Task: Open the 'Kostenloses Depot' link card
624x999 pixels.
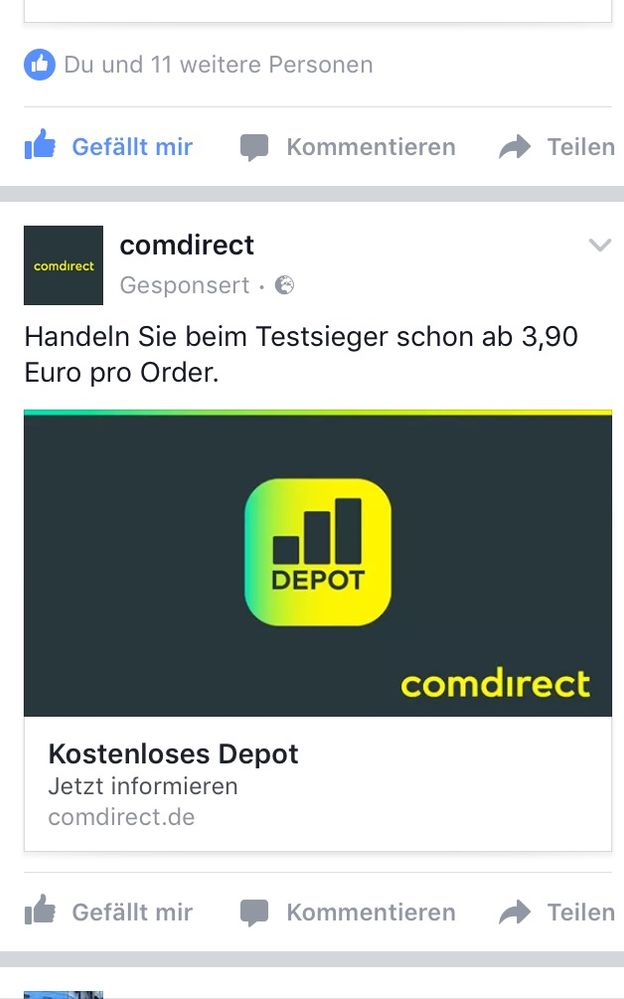Action: coord(318,784)
